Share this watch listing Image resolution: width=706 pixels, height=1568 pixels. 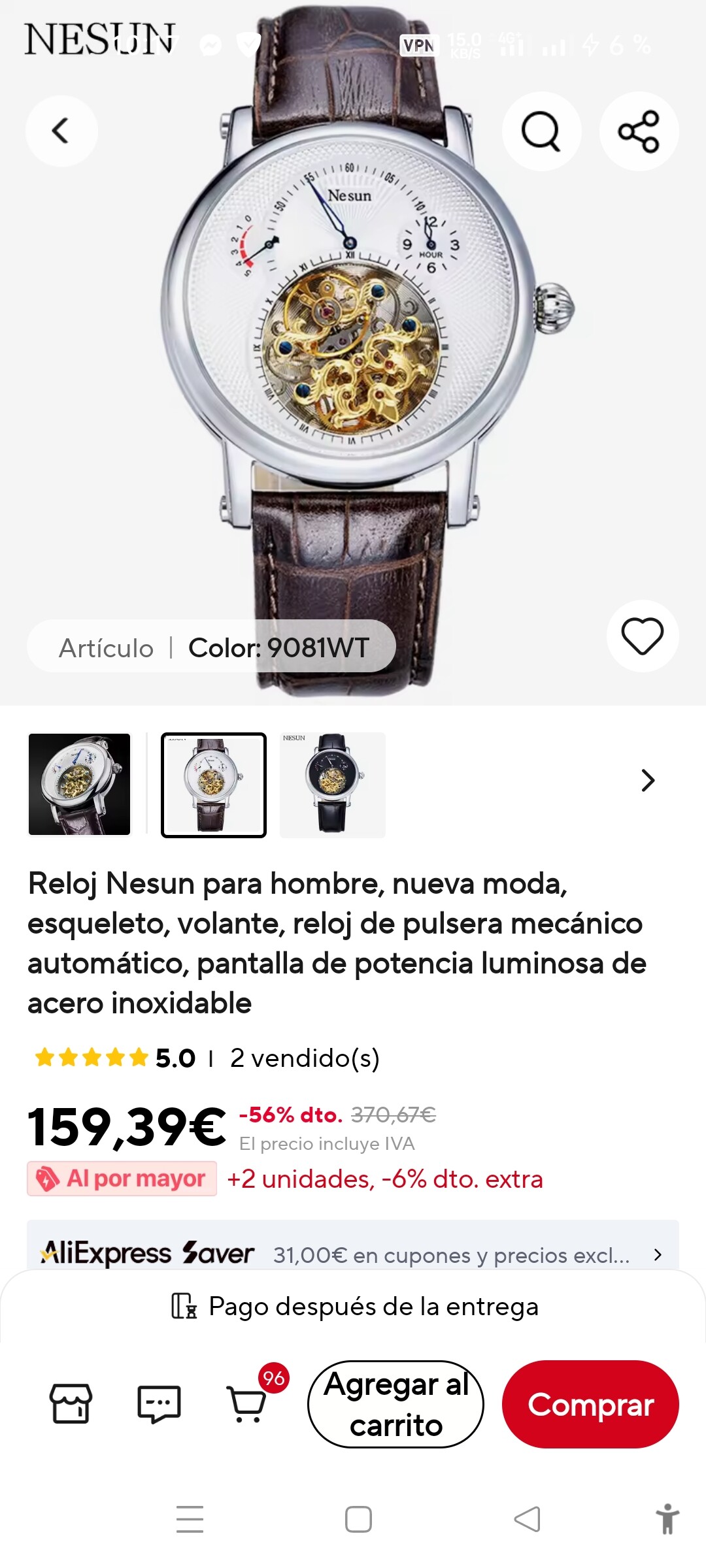tap(639, 131)
